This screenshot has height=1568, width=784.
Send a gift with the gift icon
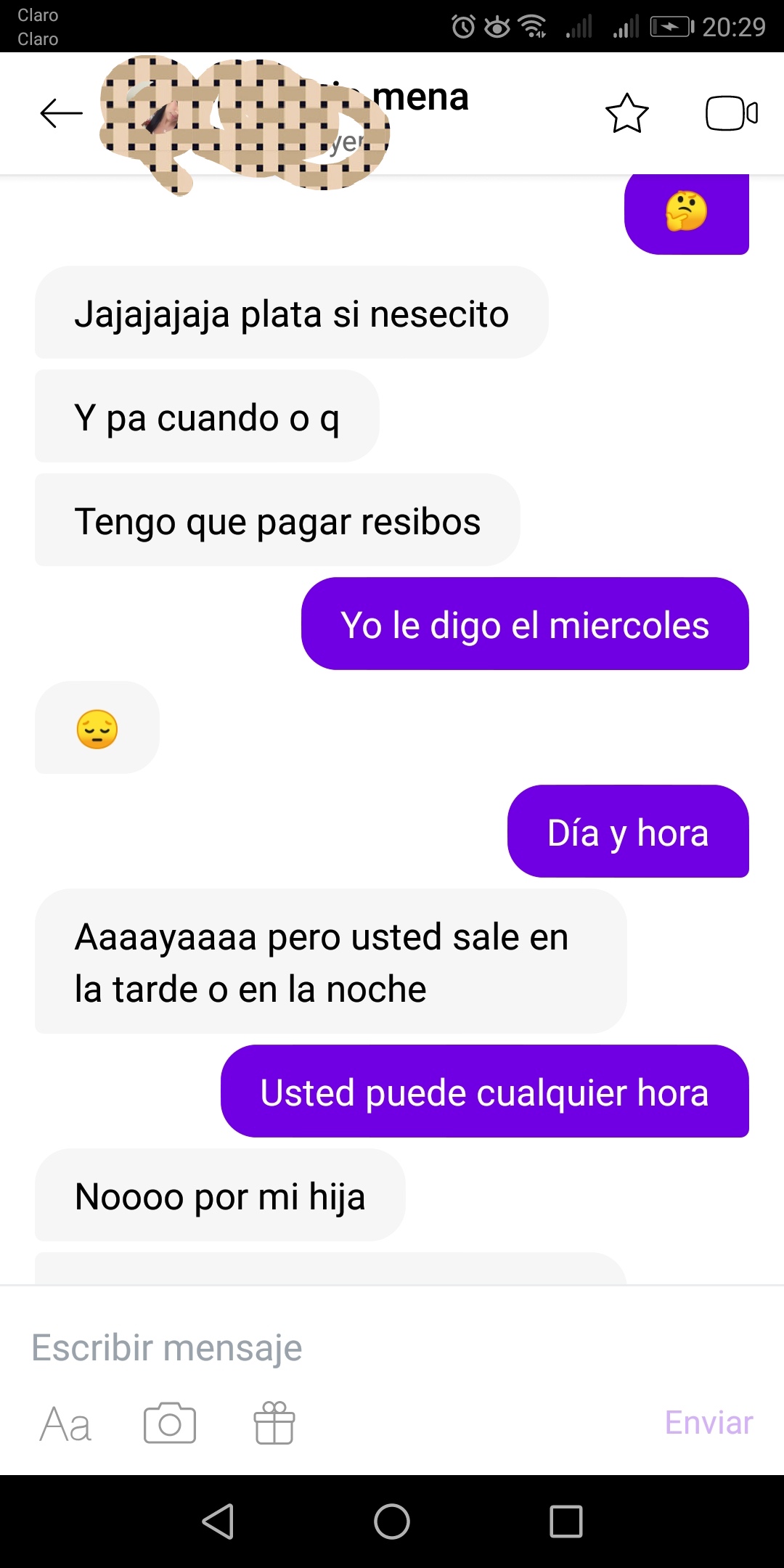274,1423
